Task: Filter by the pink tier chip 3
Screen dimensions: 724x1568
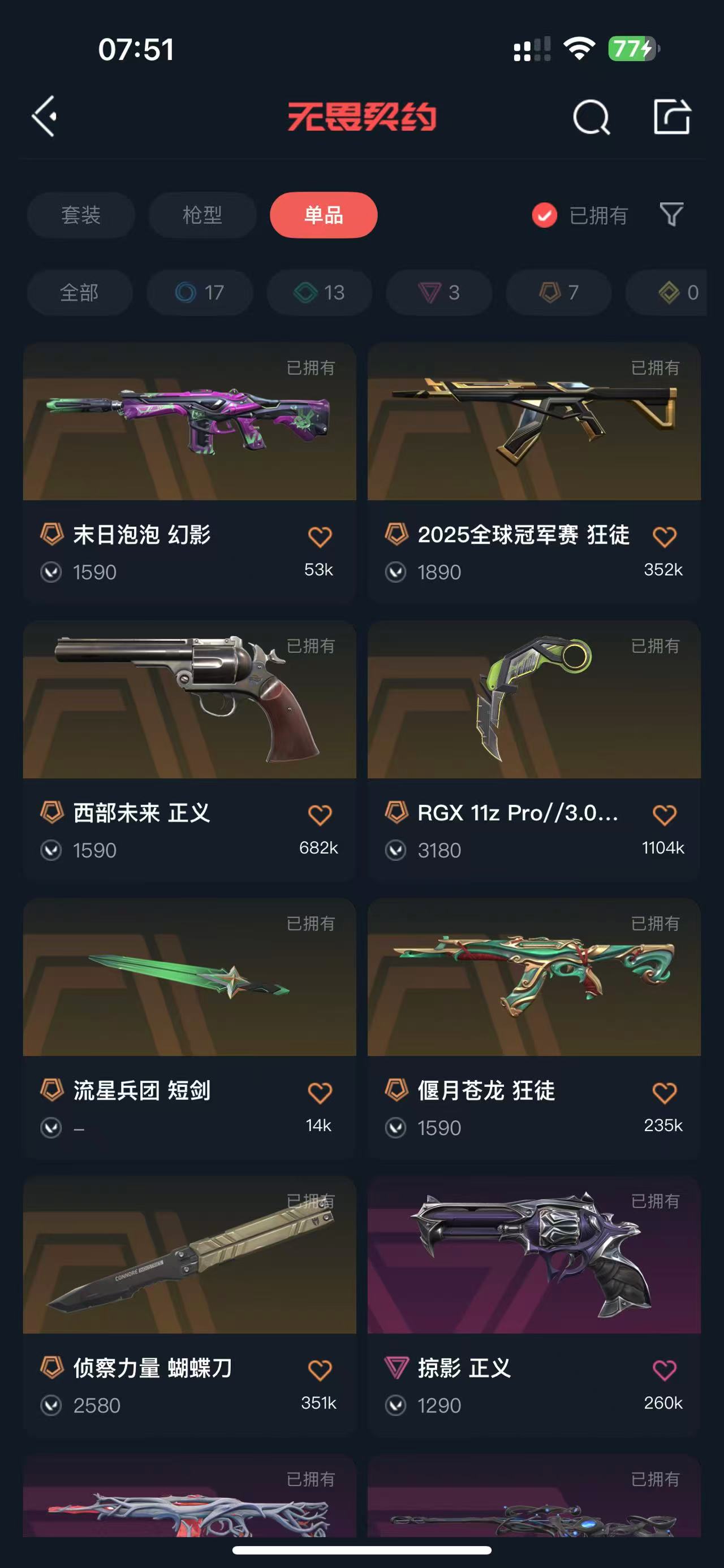Action: (x=438, y=293)
